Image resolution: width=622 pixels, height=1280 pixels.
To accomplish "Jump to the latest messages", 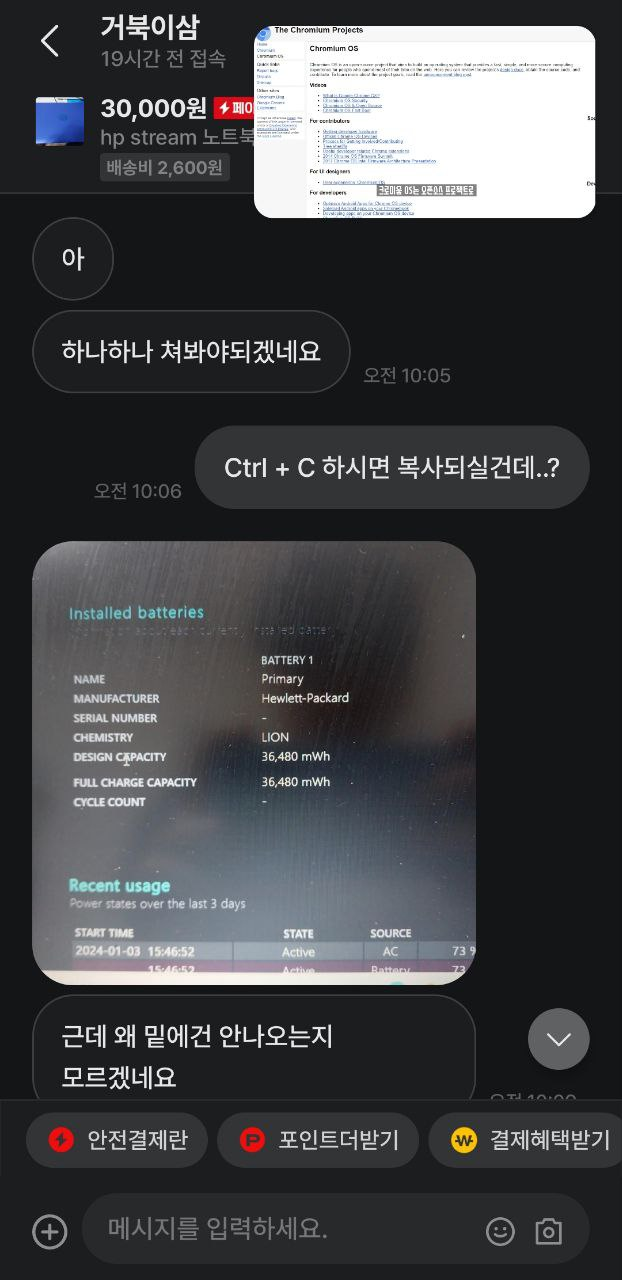I will pyautogui.click(x=558, y=1039).
